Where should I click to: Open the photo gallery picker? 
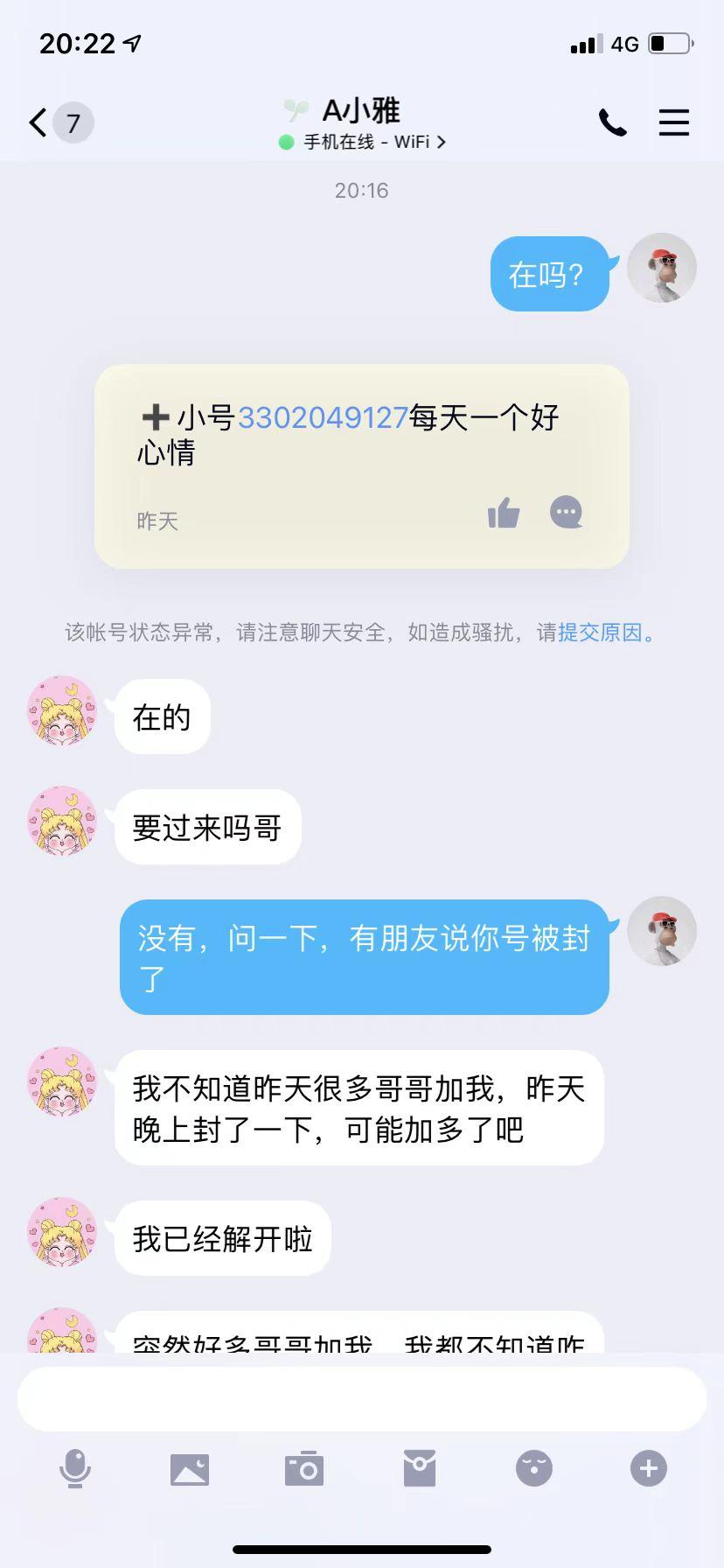coord(190,1468)
